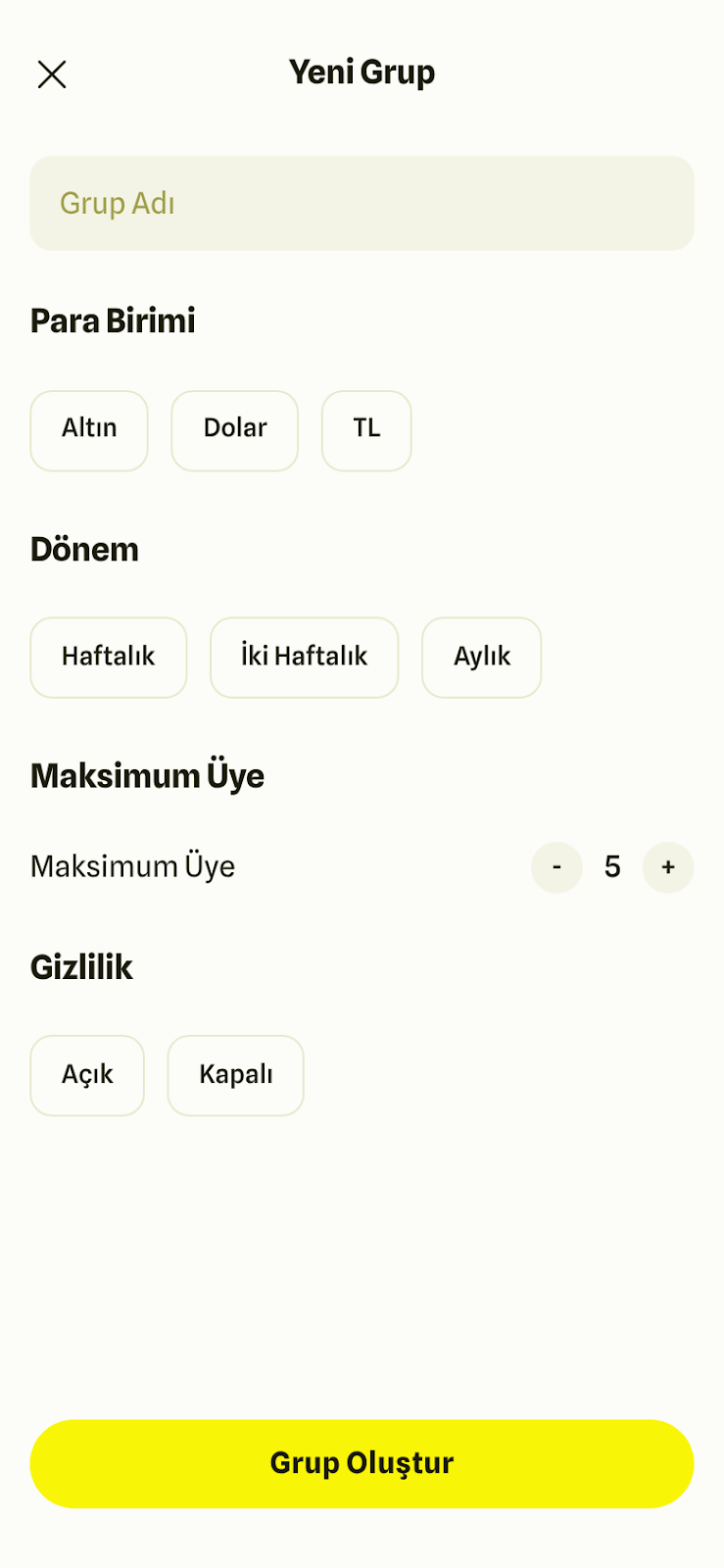Decrease maksimum üye with the minus button
724x1568 pixels.
point(555,867)
